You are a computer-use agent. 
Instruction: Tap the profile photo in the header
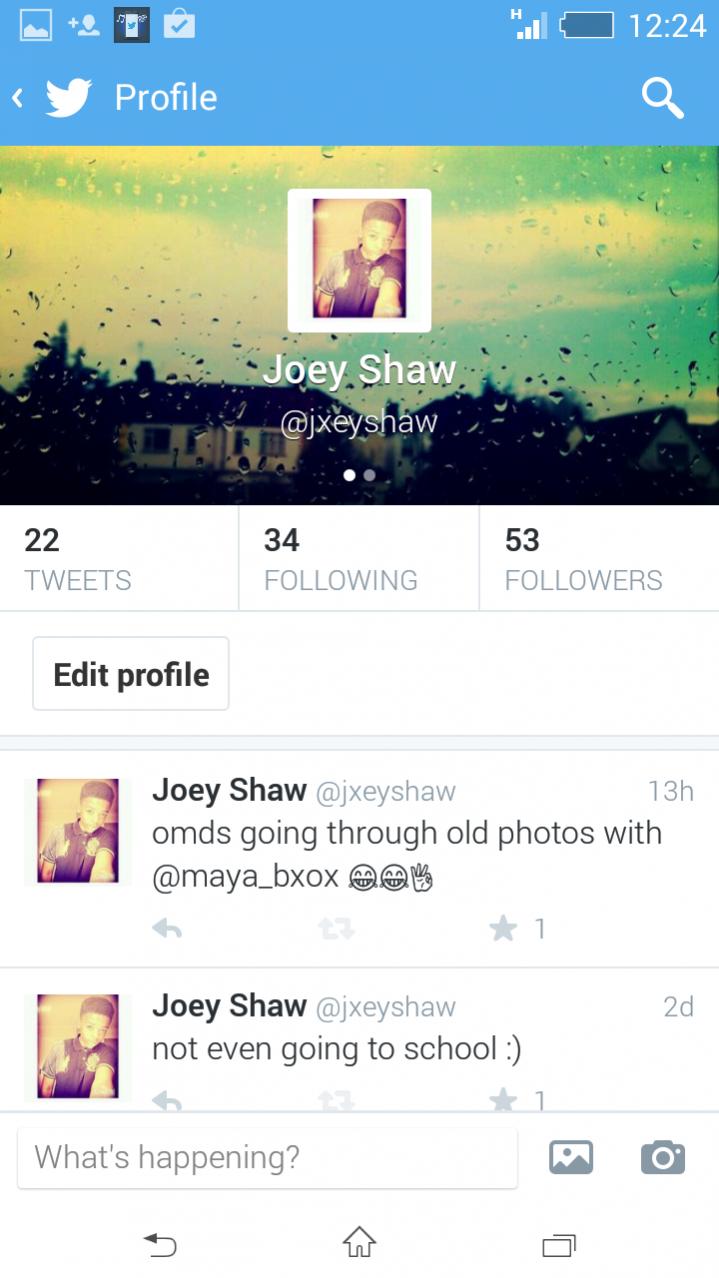[x=359, y=259]
